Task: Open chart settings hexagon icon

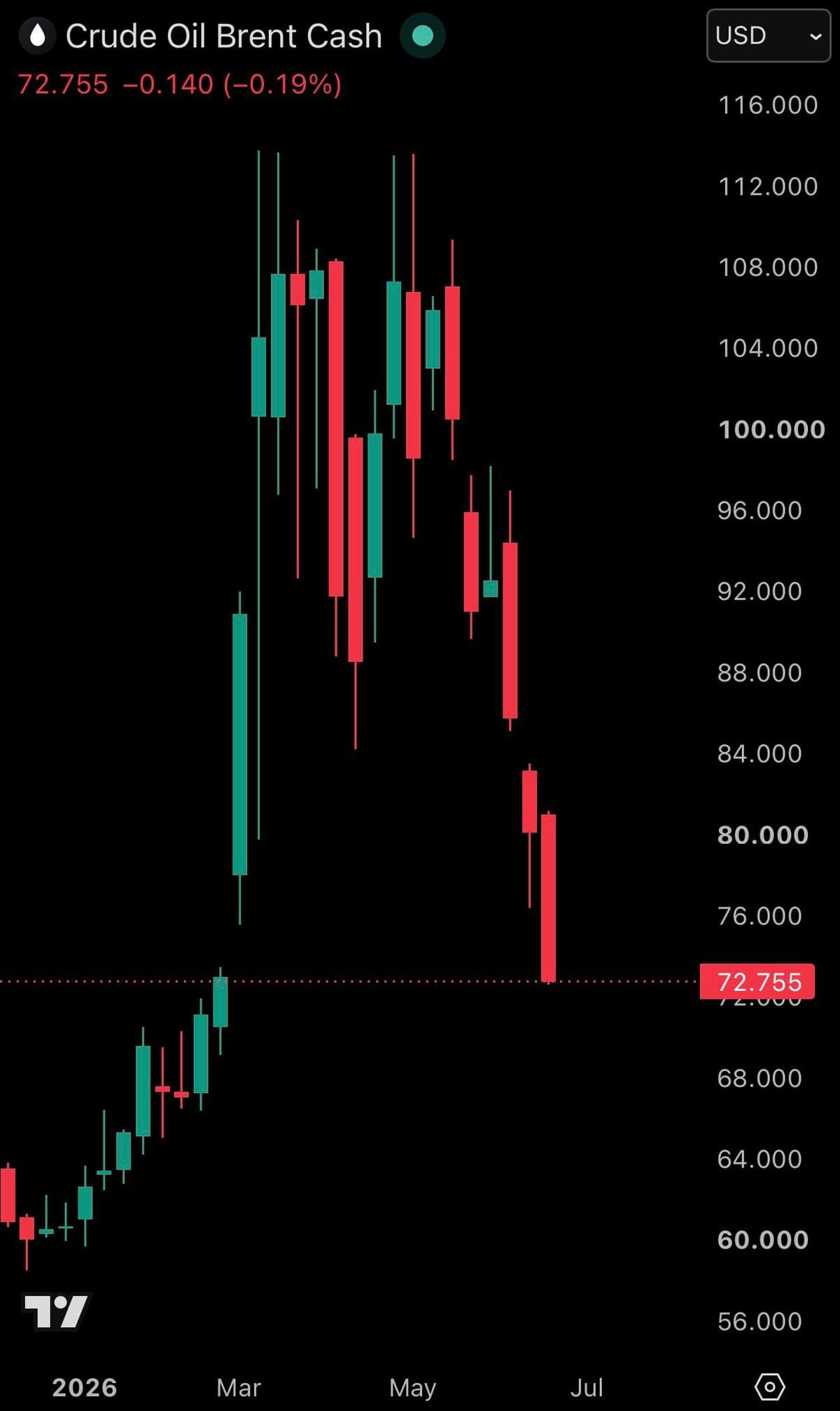Action: click(x=770, y=1386)
